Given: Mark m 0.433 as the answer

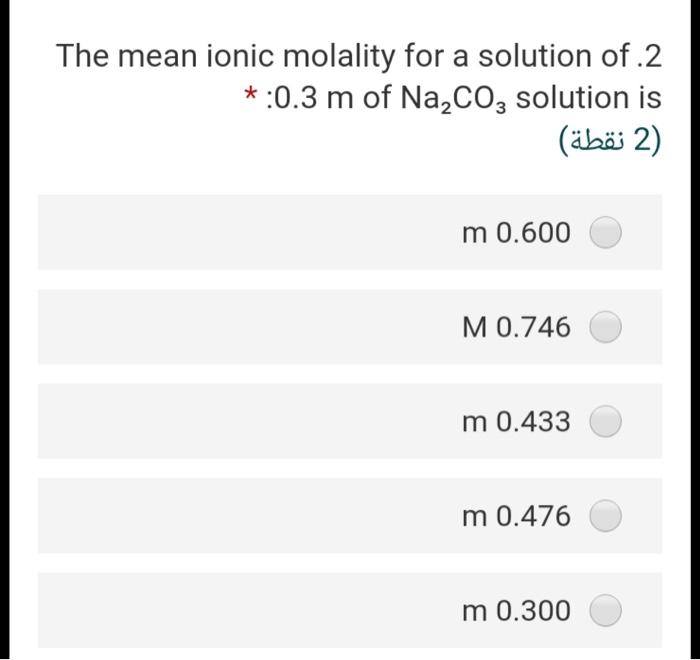Looking at the screenshot, I should pyautogui.click(x=606, y=422).
